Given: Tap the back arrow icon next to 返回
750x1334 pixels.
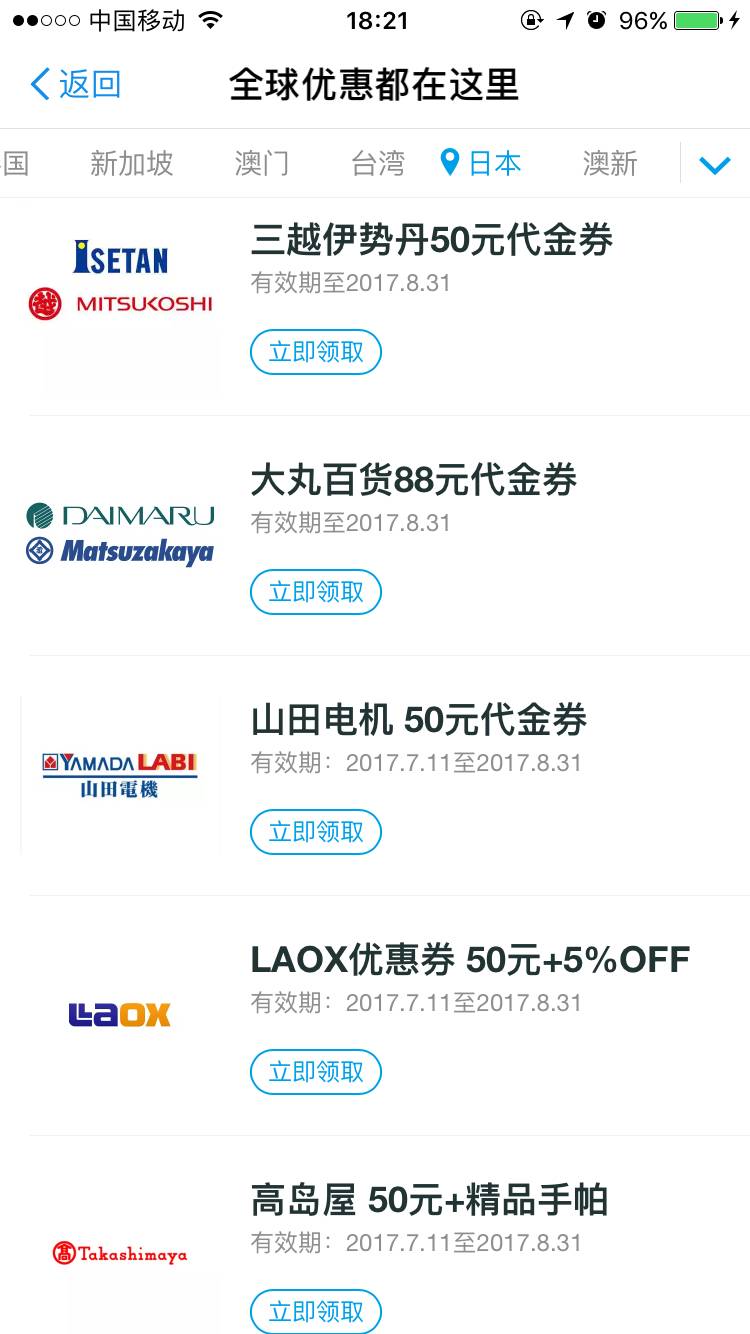Looking at the screenshot, I should [38, 85].
